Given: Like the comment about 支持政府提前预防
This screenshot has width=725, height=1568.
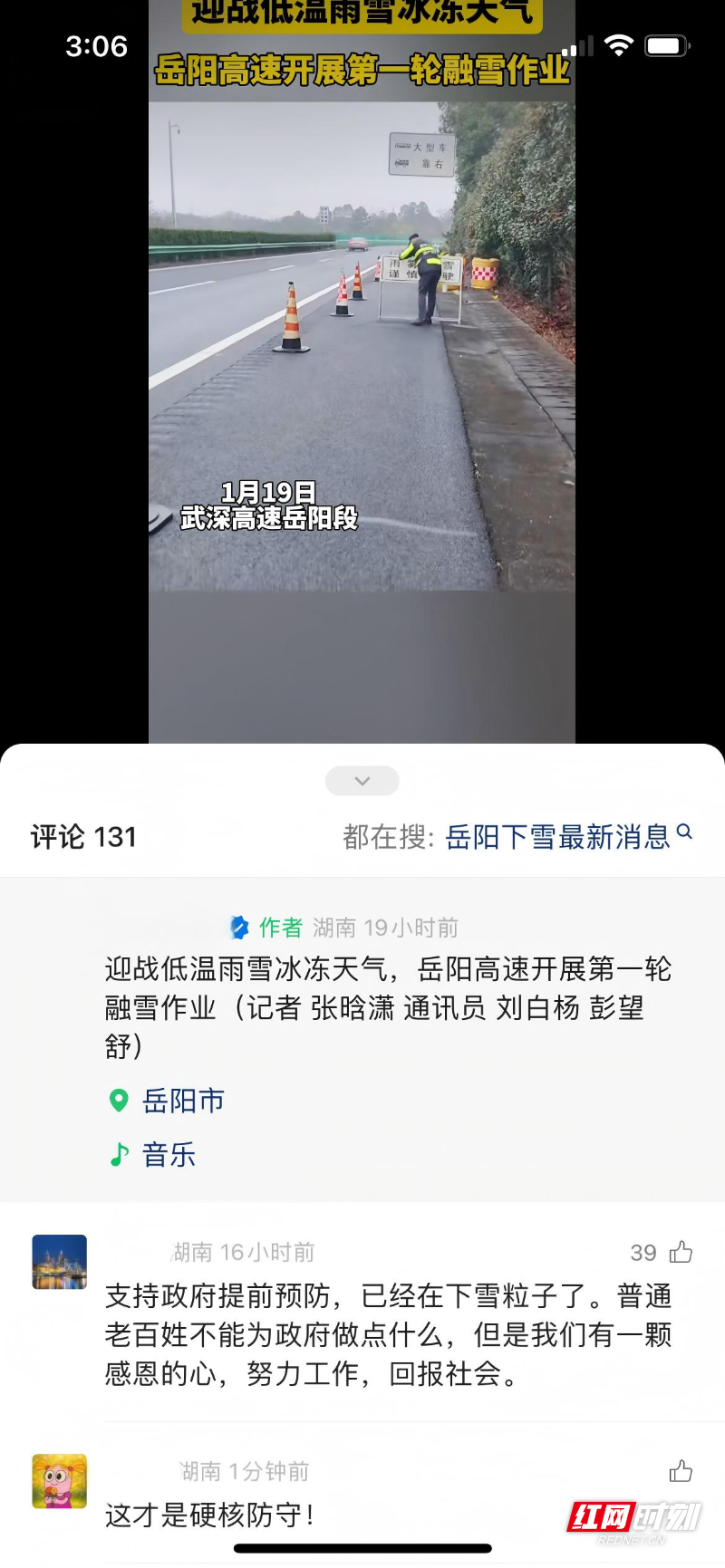Looking at the screenshot, I should [681, 1253].
